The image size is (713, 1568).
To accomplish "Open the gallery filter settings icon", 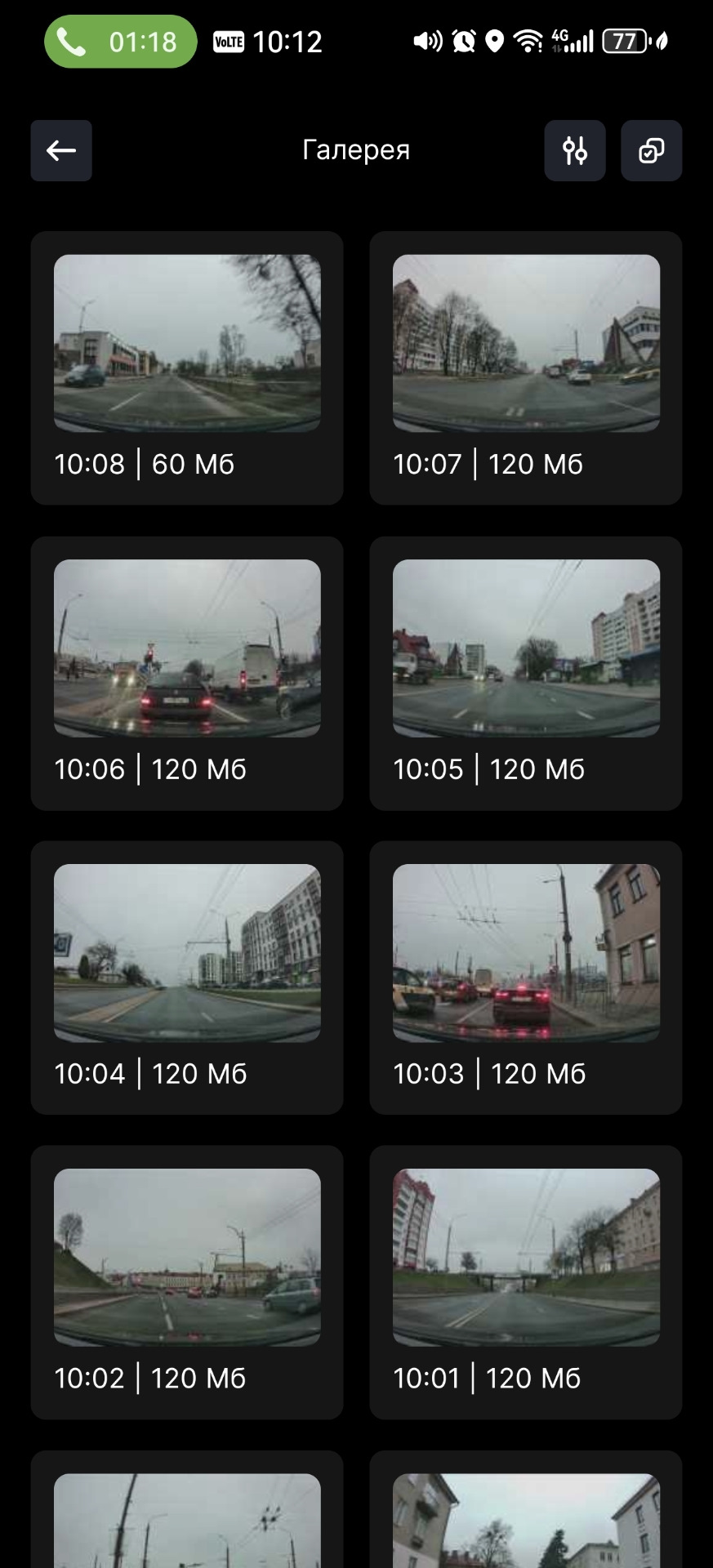I will pyautogui.click(x=575, y=150).
